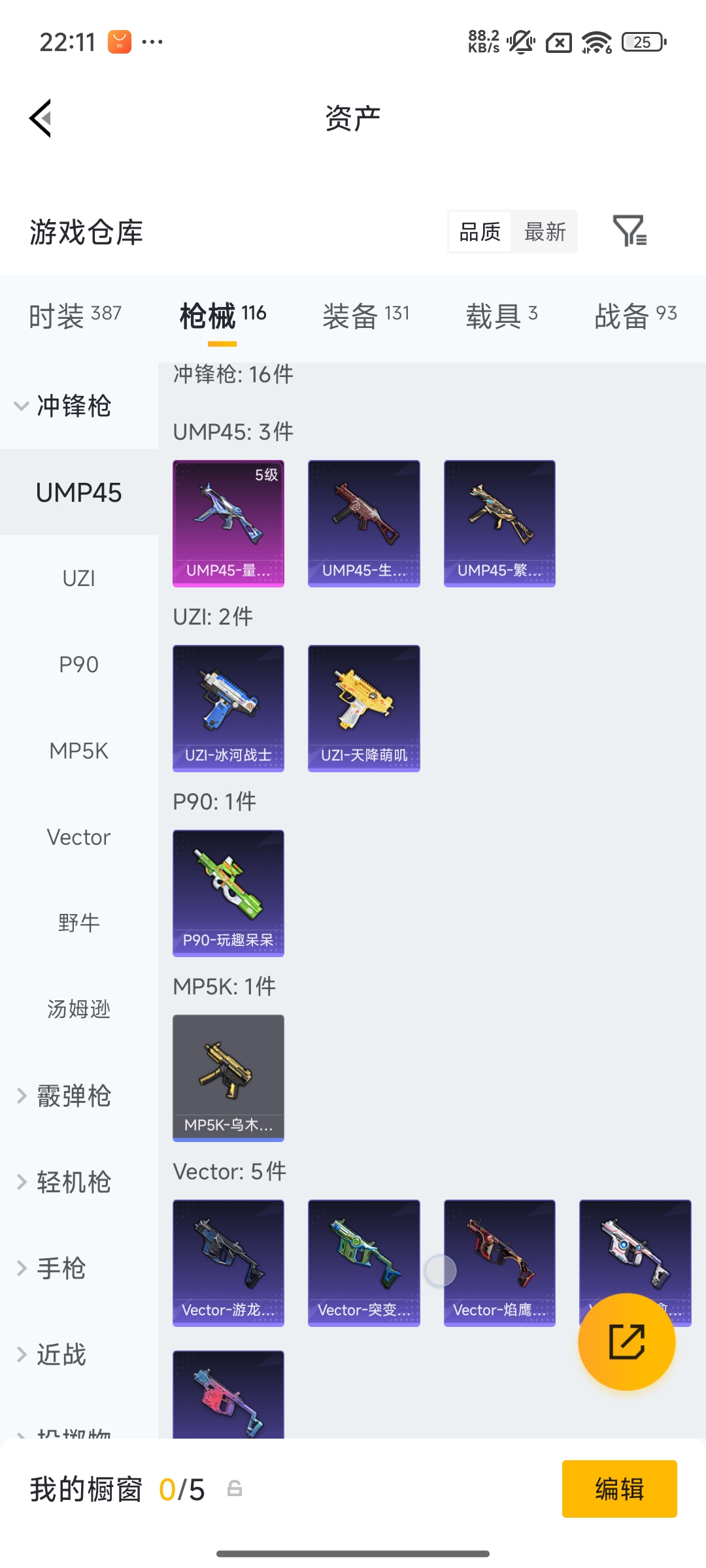Expand the 霰弹枪 category
This screenshot has width=706, height=1568.
click(73, 1096)
